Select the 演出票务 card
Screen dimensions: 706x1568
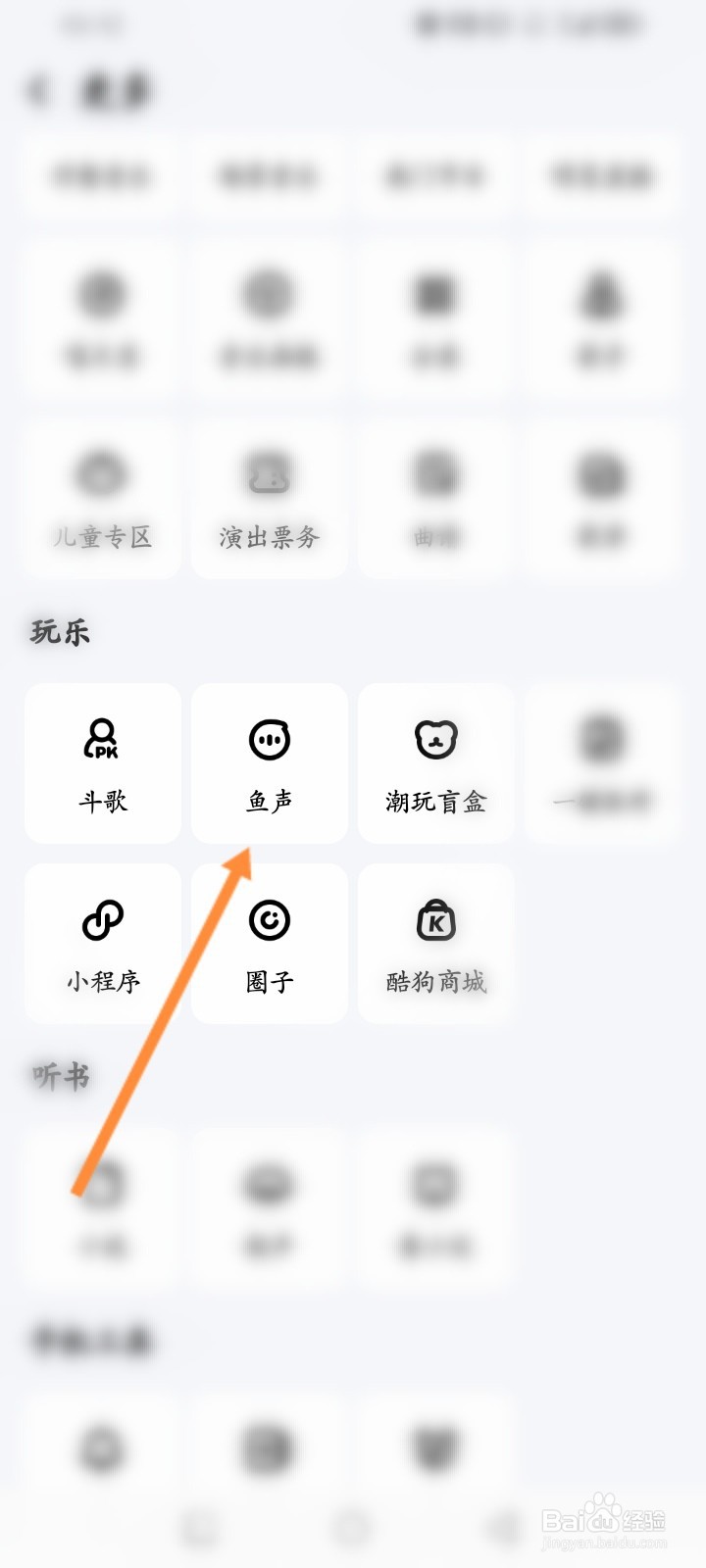[269, 500]
